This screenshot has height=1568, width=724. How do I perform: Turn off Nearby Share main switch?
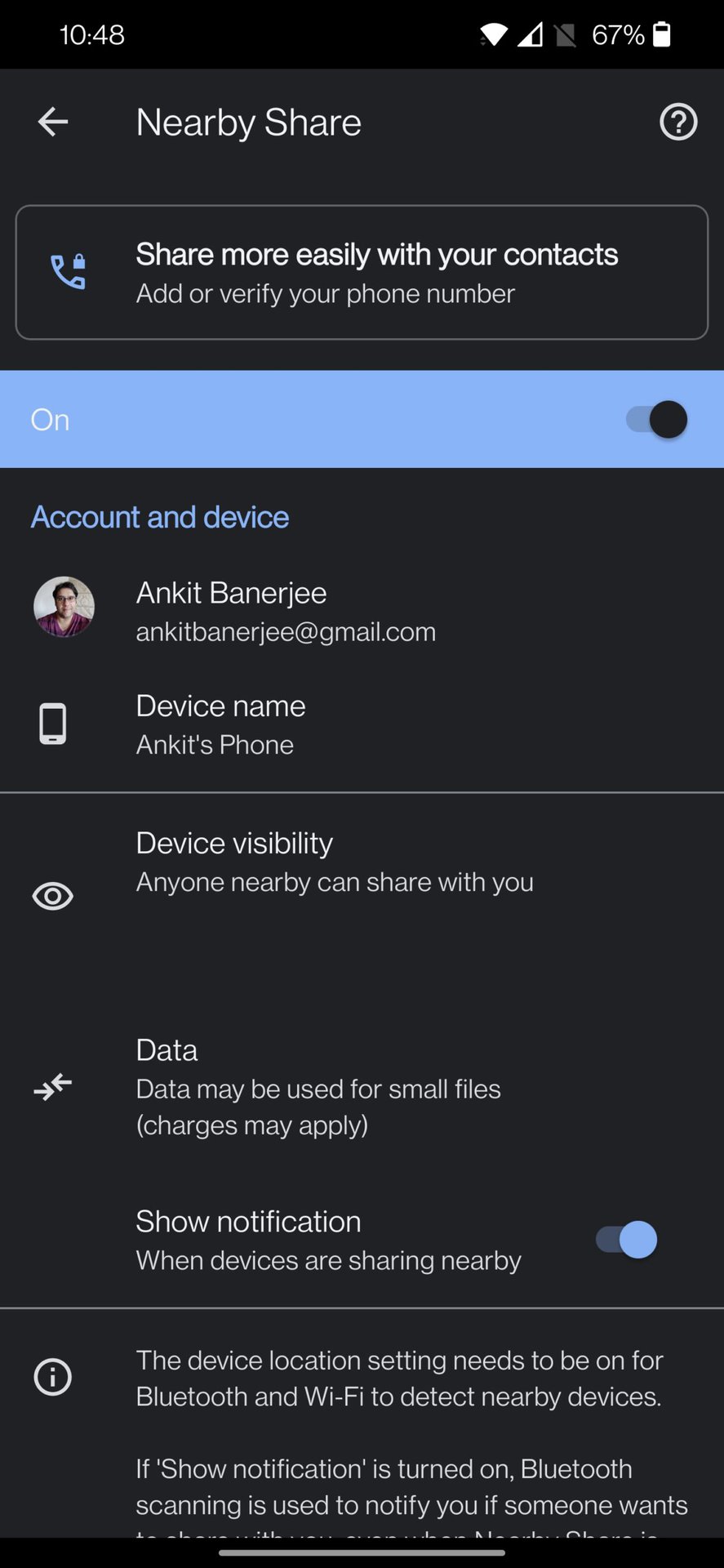coord(657,420)
